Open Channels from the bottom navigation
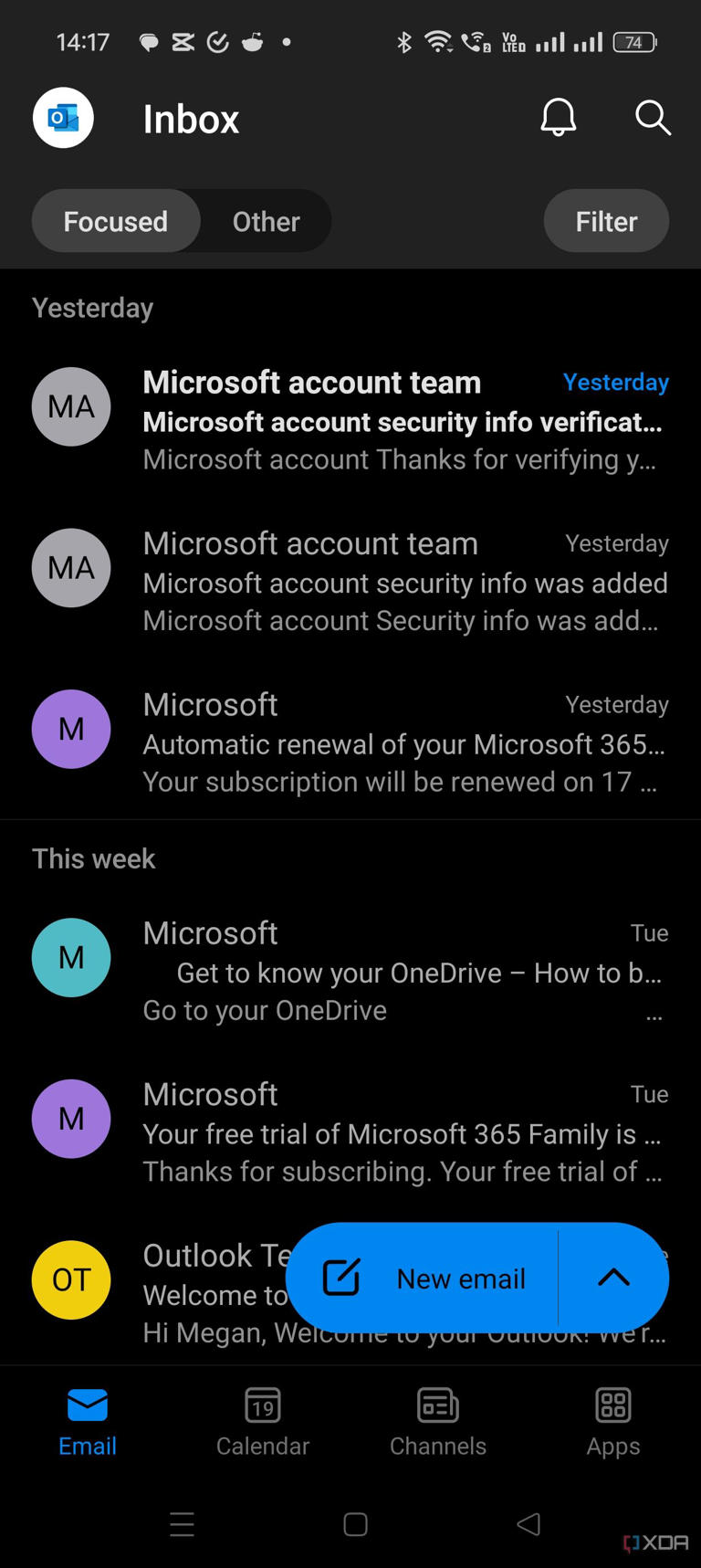Image resolution: width=701 pixels, height=1568 pixels. [437, 1425]
